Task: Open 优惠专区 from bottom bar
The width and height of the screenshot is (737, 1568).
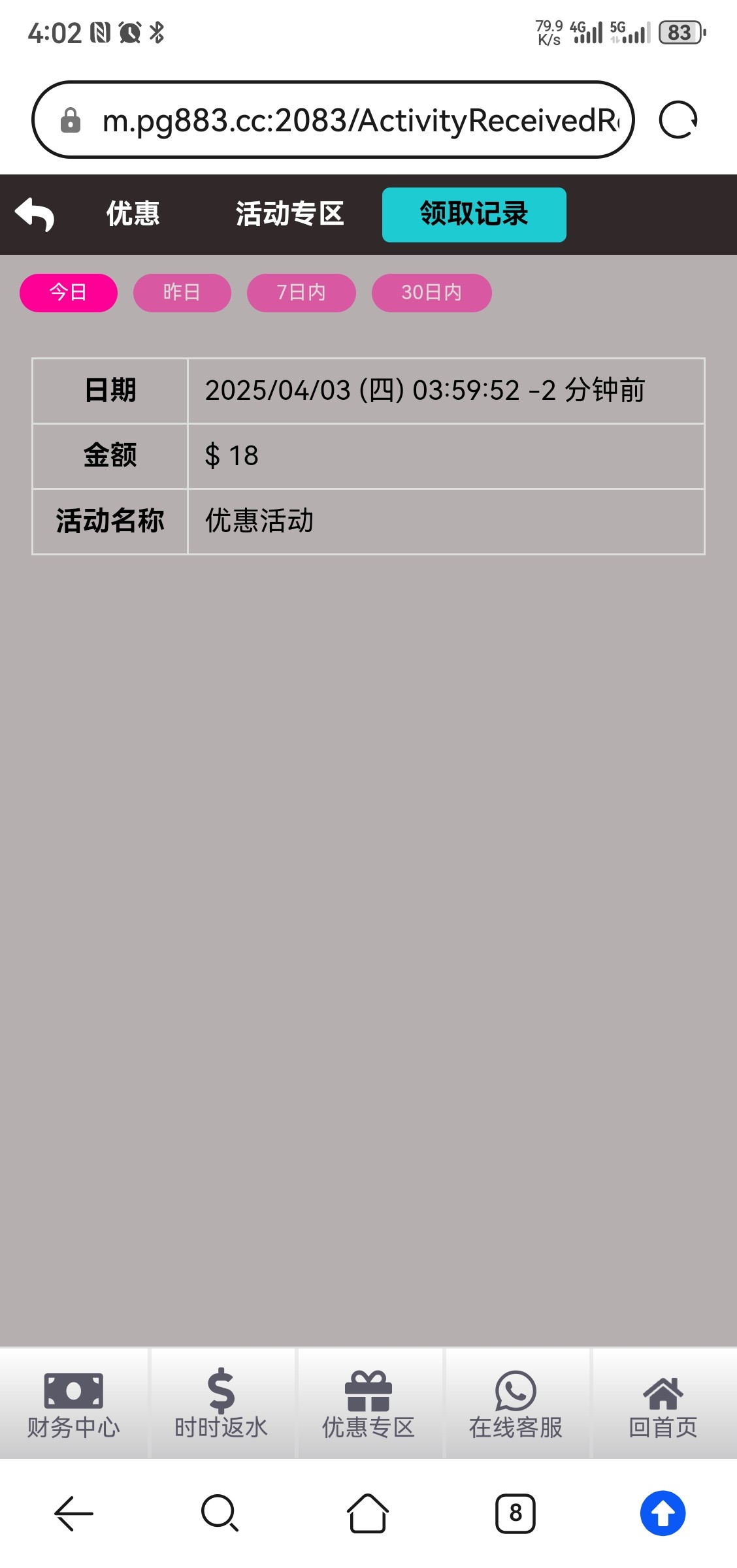Action: coord(368,1405)
